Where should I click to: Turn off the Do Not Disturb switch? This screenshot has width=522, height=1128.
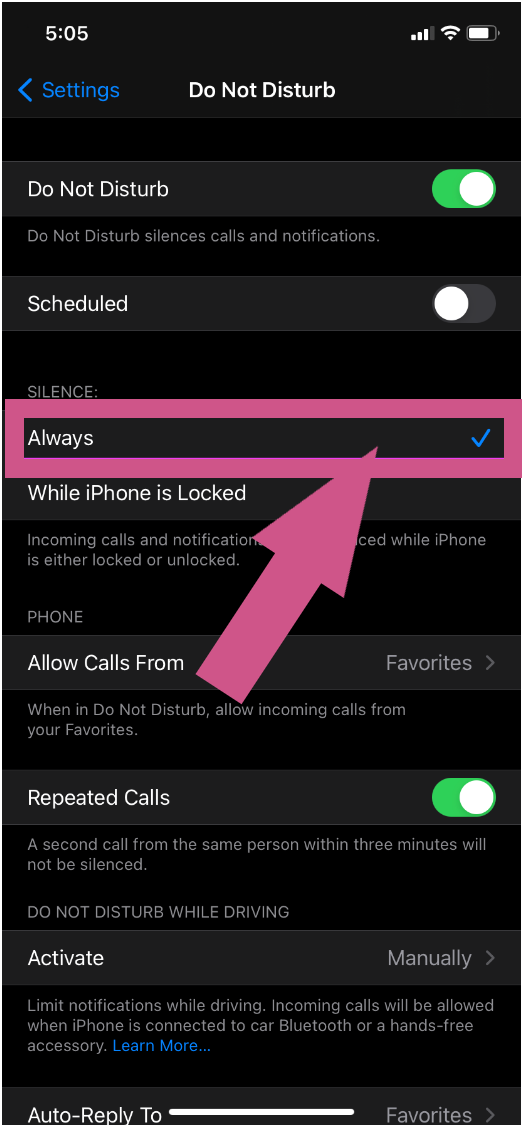(464, 189)
